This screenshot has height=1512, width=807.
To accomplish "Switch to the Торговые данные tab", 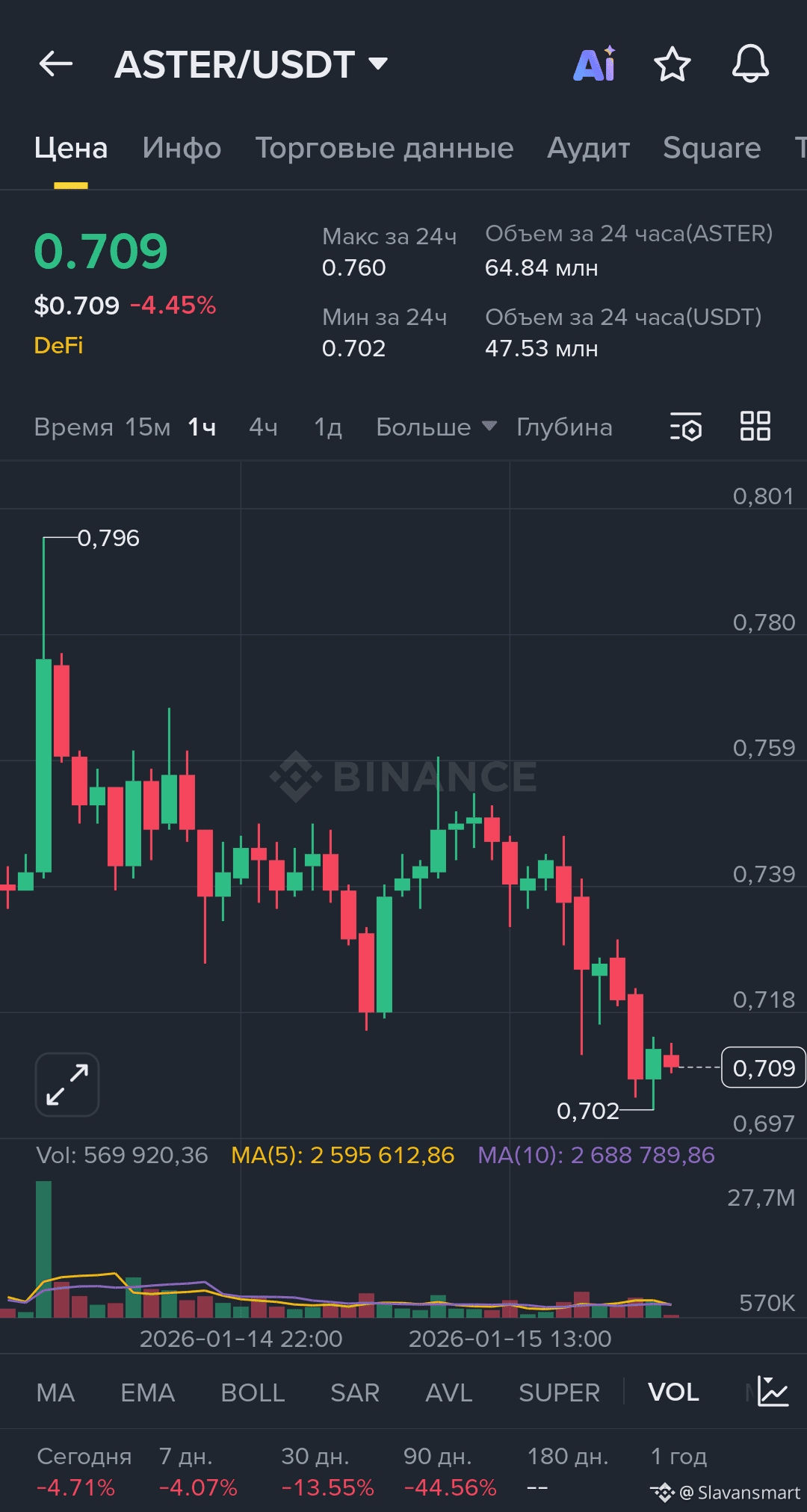I will point(384,148).
